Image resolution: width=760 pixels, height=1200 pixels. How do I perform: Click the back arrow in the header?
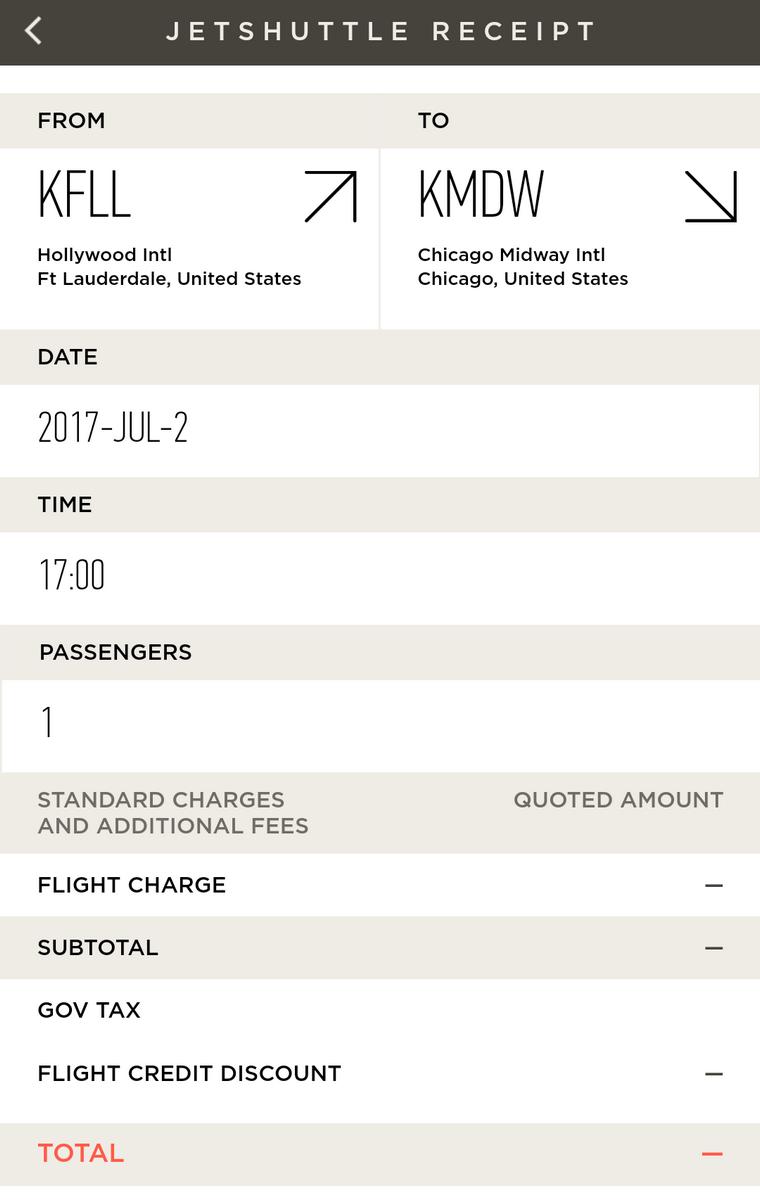click(x=30, y=31)
